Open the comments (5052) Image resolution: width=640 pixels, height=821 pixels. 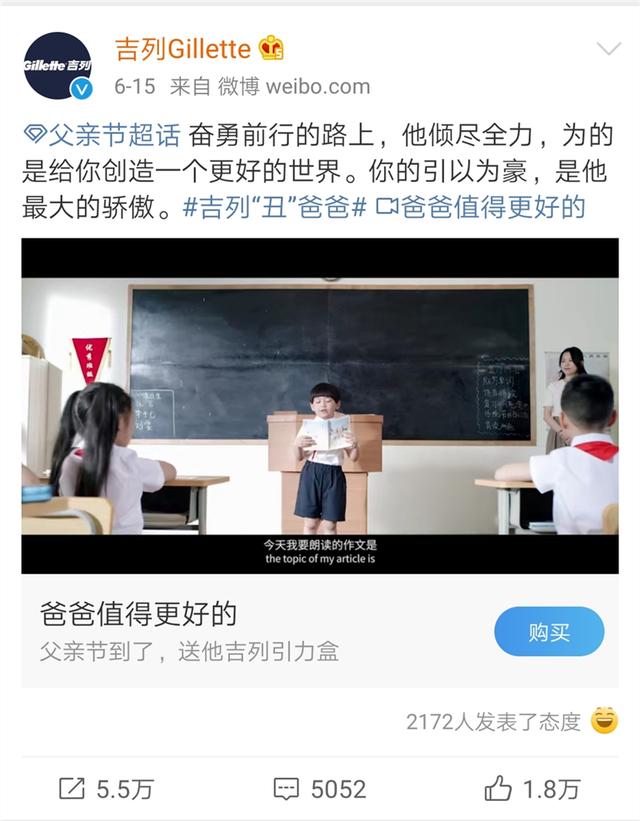point(320,789)
